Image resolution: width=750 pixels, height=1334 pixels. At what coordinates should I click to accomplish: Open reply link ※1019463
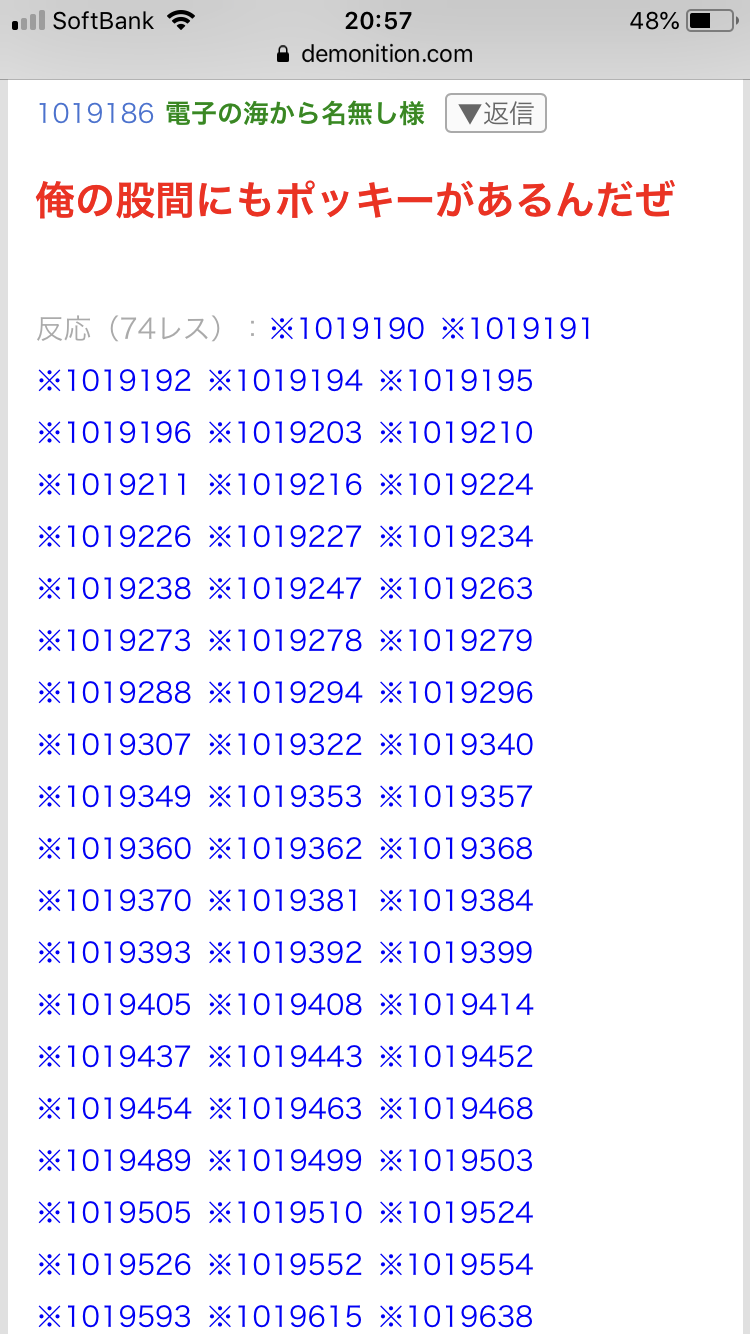tap(285, 1109)
